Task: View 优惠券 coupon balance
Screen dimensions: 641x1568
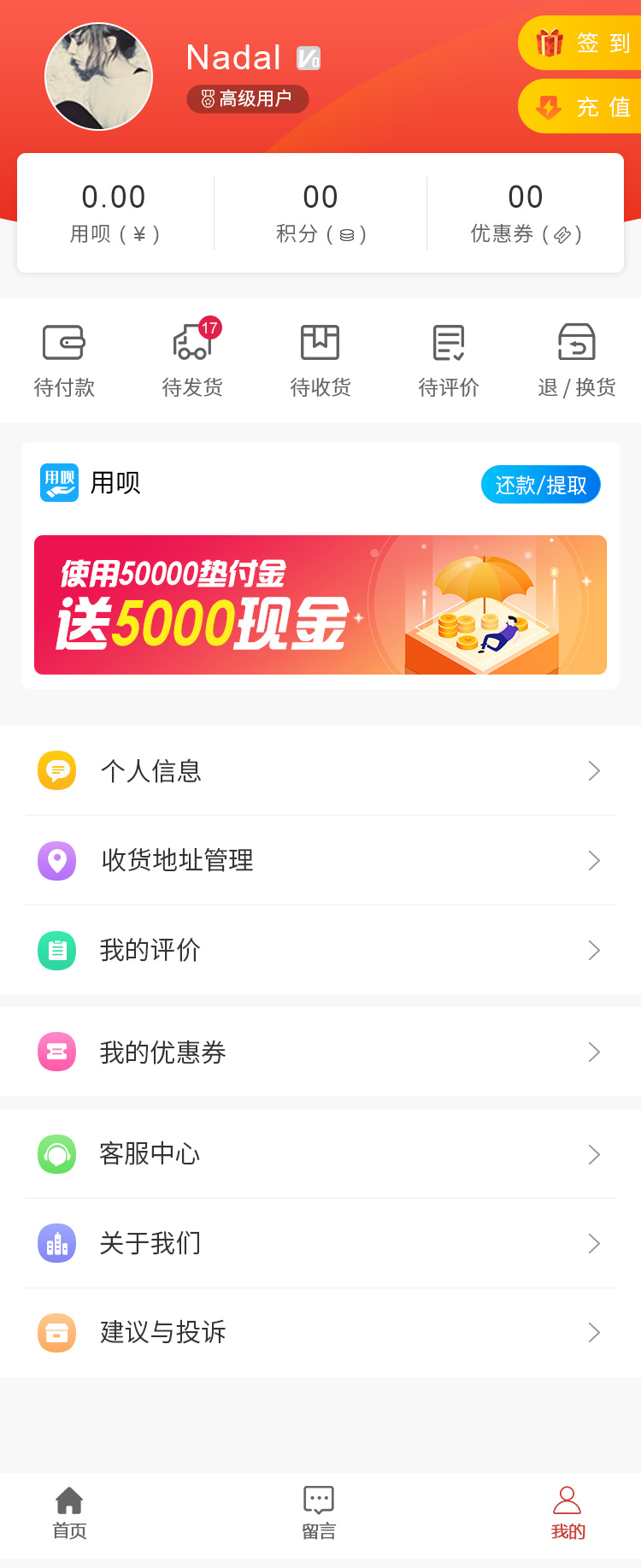Action: click(x=526, y=213)
